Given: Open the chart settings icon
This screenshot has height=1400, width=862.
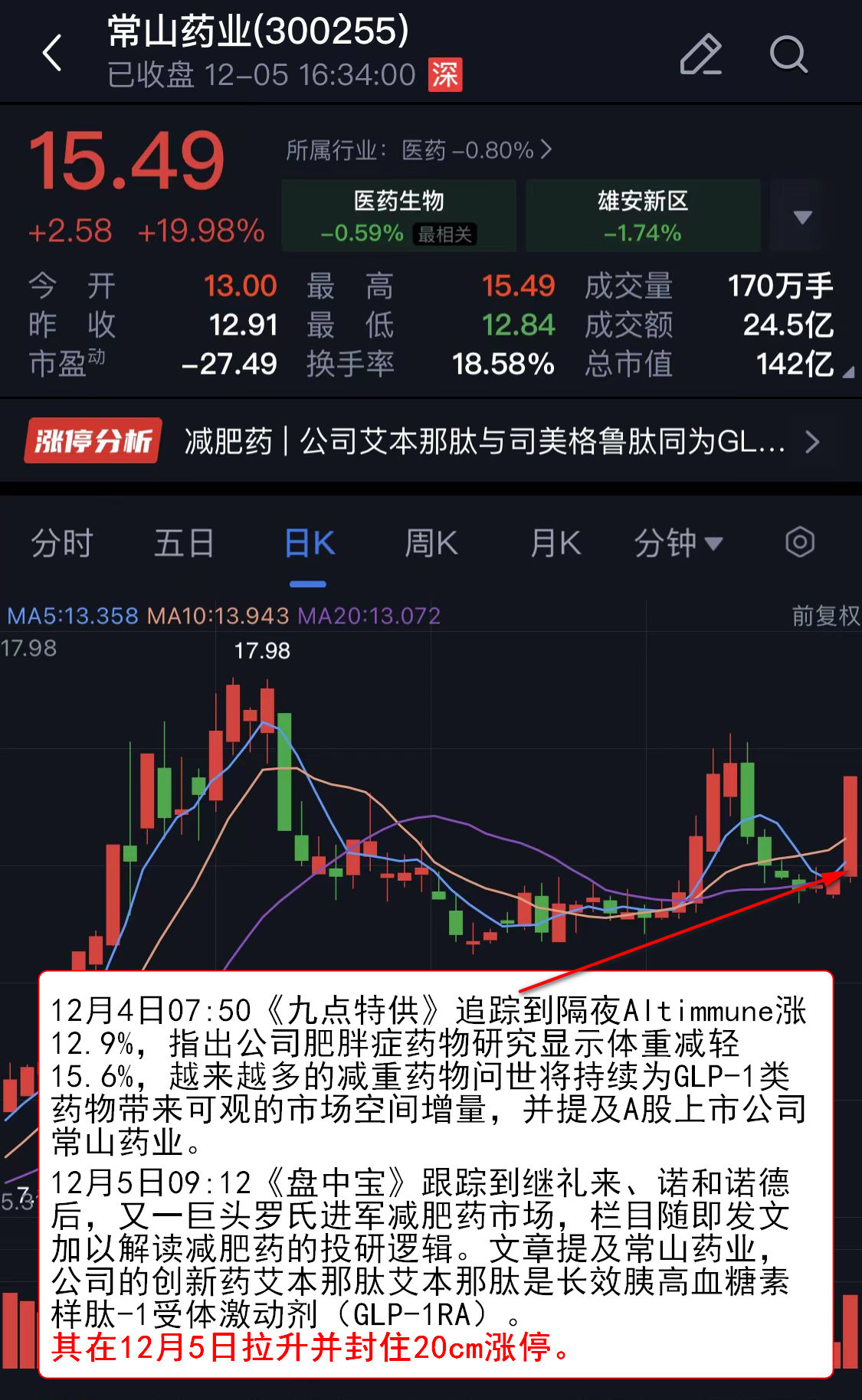Looking at the screenshot, I should tap(799, 543).
